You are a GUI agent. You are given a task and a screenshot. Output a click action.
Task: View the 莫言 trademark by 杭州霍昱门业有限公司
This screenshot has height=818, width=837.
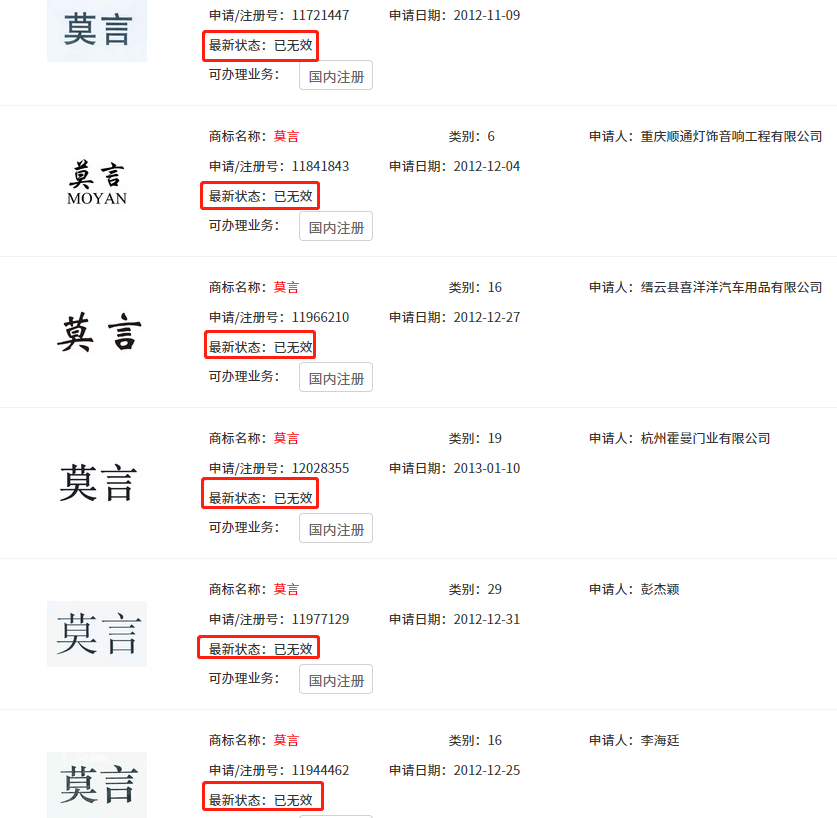tap(286, 438)
